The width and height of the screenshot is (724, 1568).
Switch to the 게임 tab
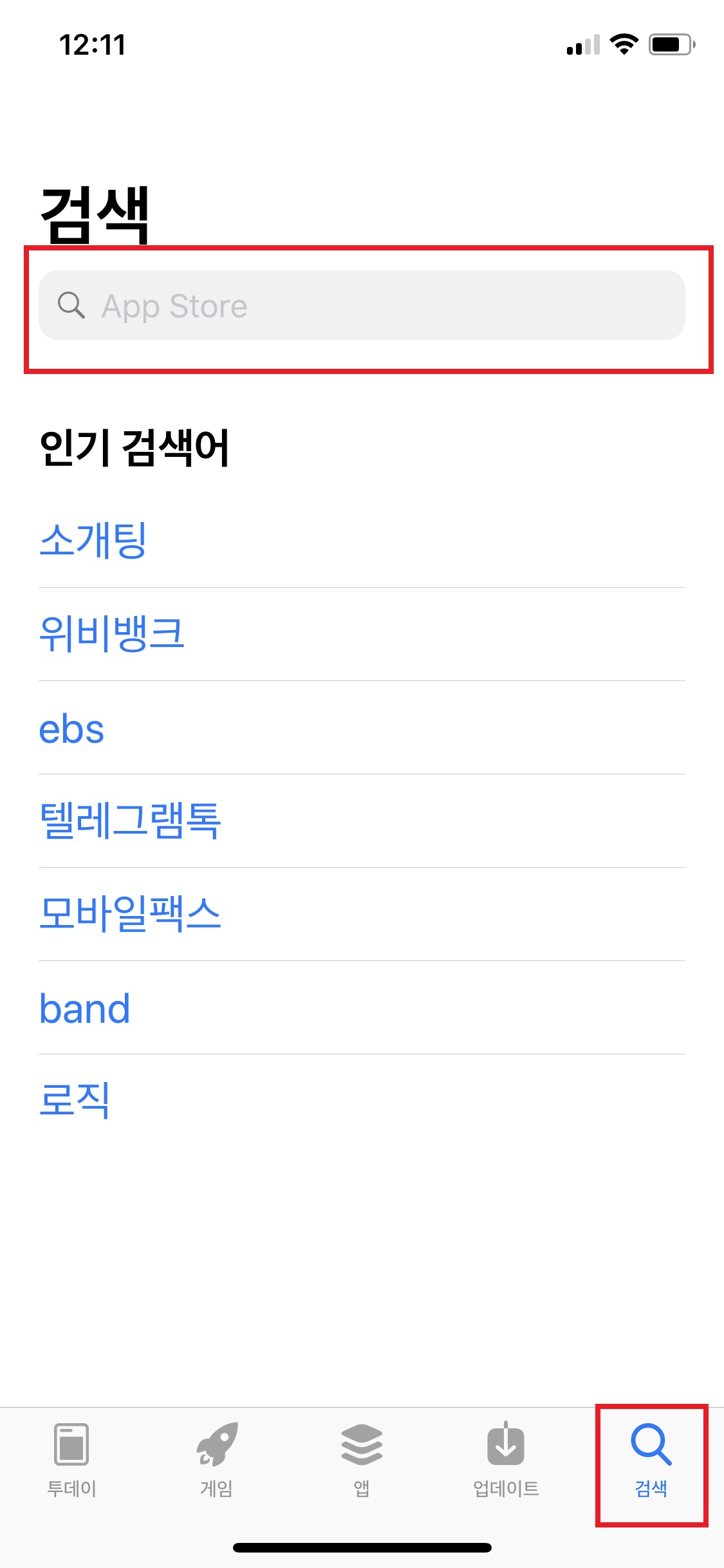[217, 1460]
